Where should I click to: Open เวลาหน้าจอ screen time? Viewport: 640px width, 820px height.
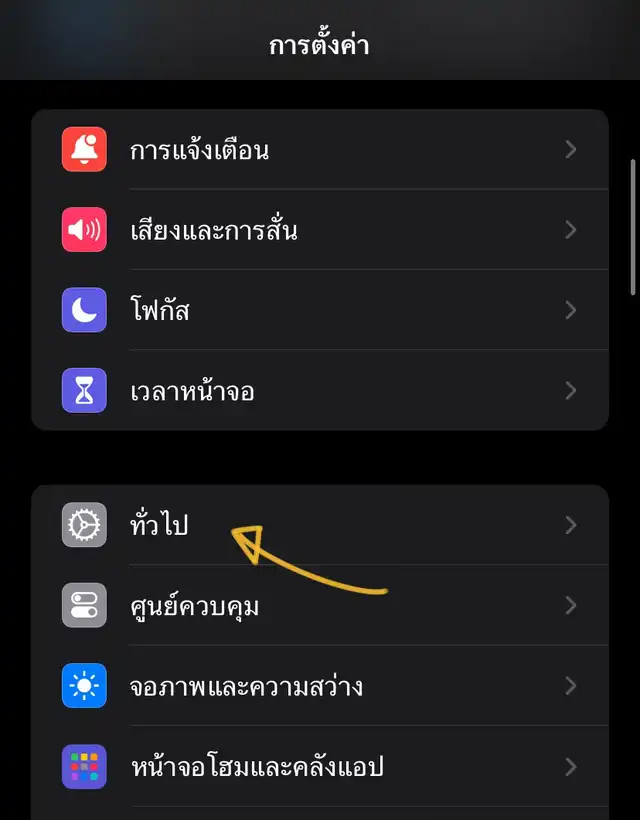(320, 390)
